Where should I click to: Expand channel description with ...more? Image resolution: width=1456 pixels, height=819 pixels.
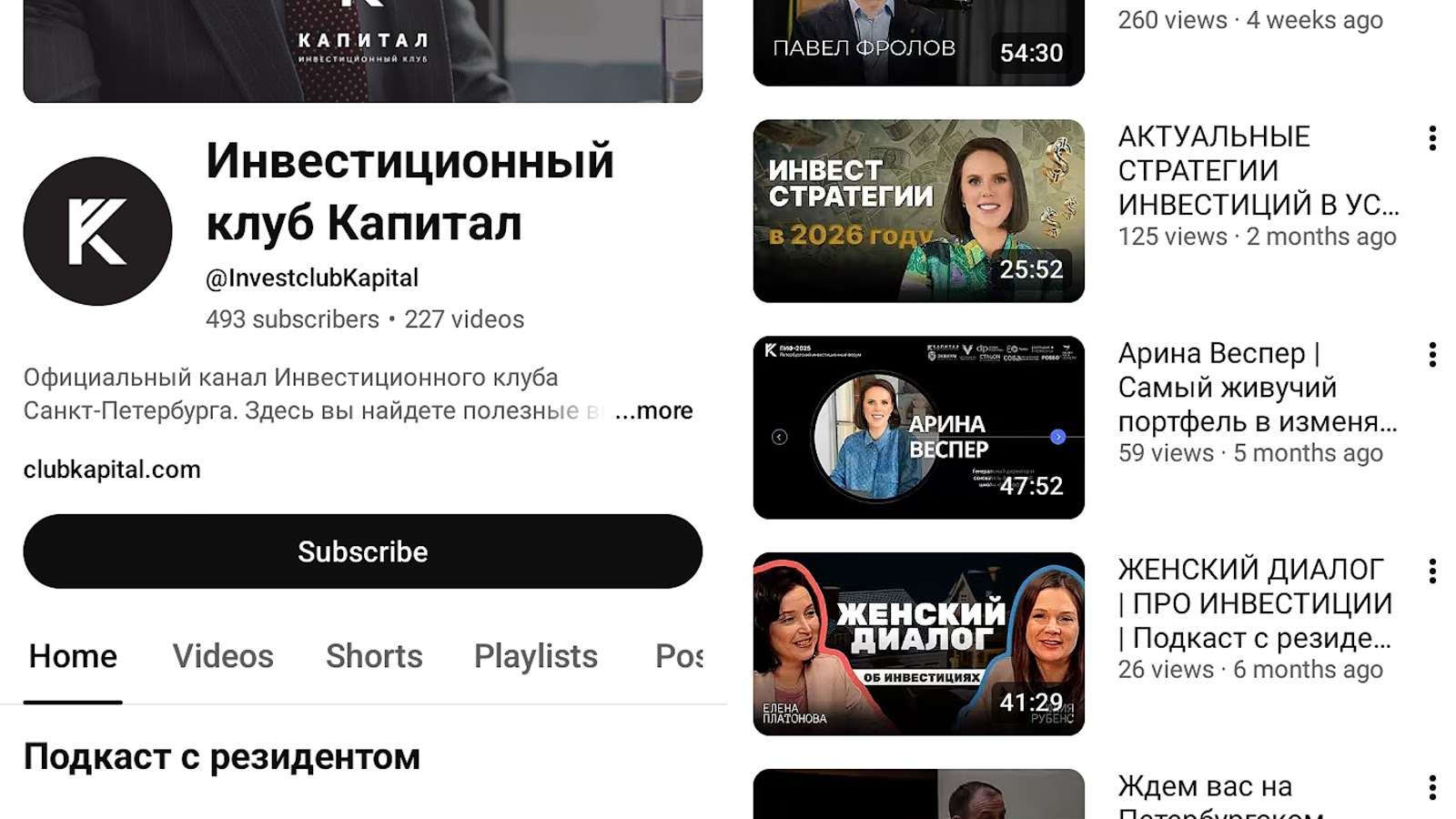click(654, 410)
